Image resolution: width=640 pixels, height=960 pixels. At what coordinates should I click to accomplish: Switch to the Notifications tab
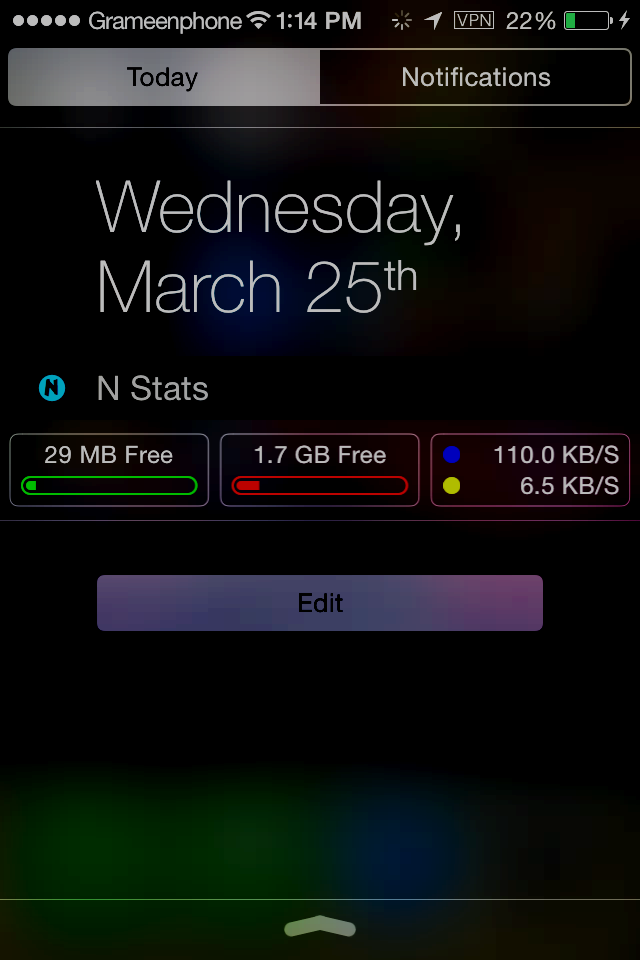pos(476,77)
